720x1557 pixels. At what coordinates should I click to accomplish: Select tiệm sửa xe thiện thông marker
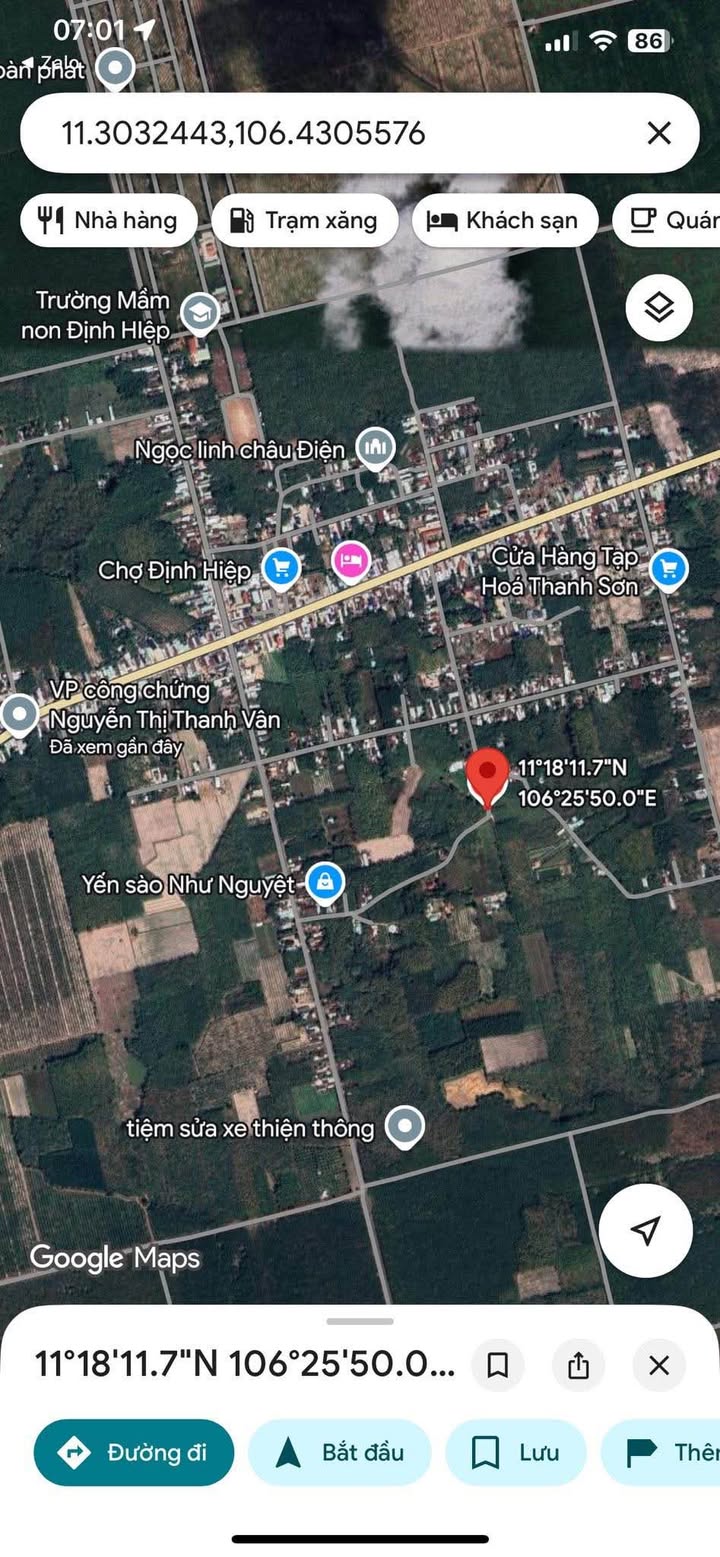point(404,1128)
